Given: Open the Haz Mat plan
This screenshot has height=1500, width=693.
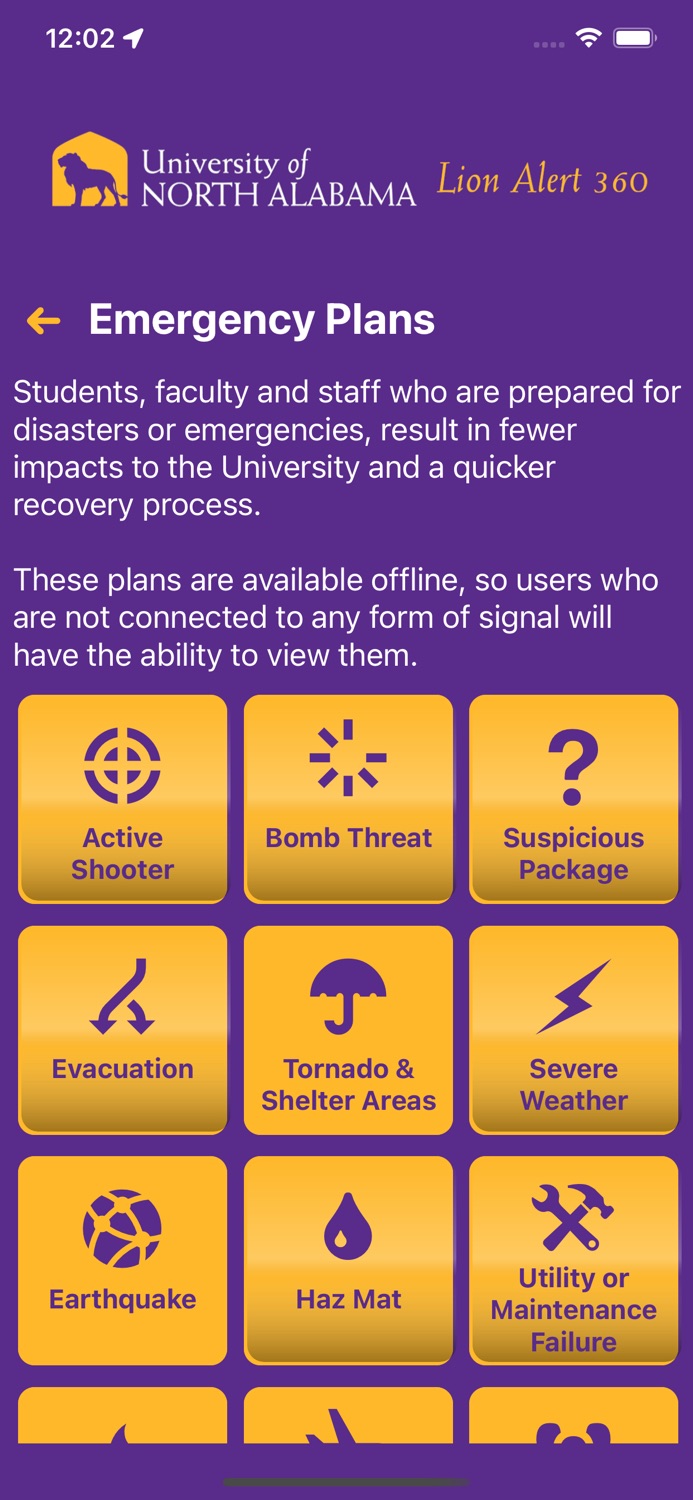Looking at the screenshot, I should [348, 1261].
